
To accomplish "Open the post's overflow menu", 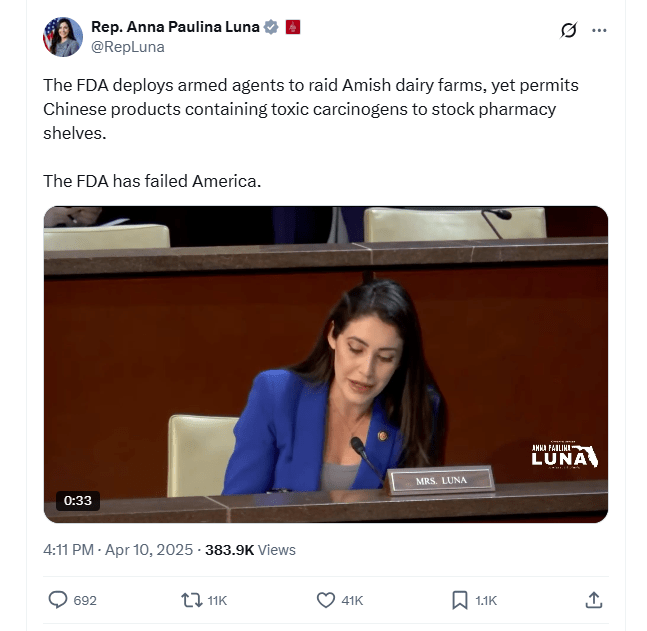I will point(599,30).
